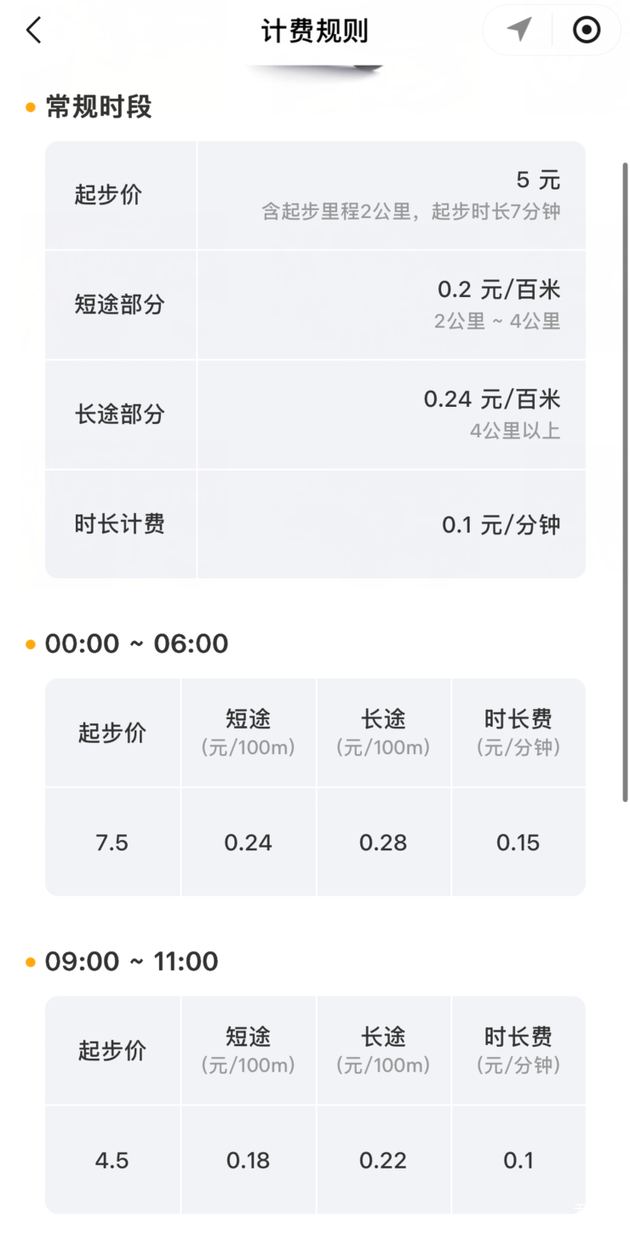Close the mini program with the circle icon
The width and height of the screenshot is (630, 1240).
[586, 30]
